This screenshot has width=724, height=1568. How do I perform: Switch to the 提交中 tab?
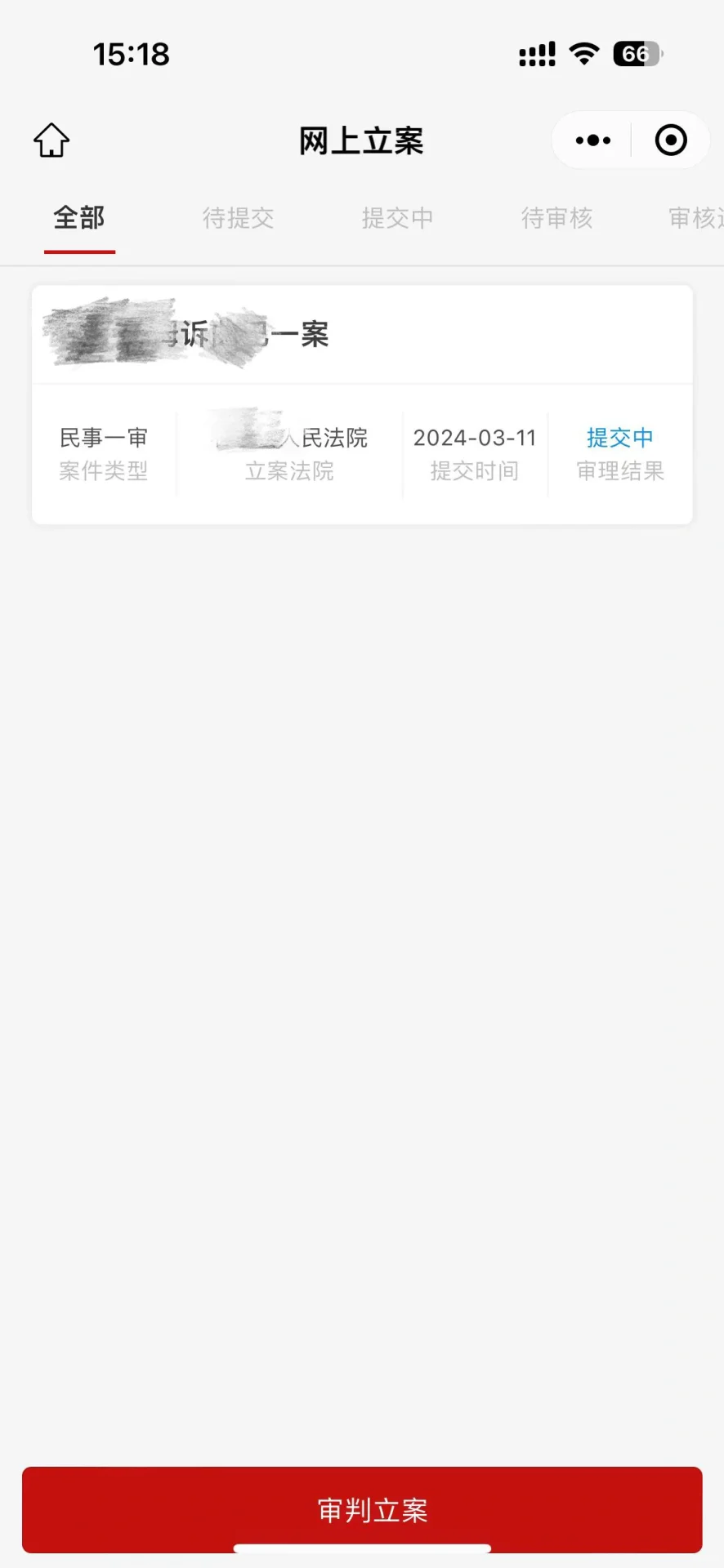coord(397,218)
